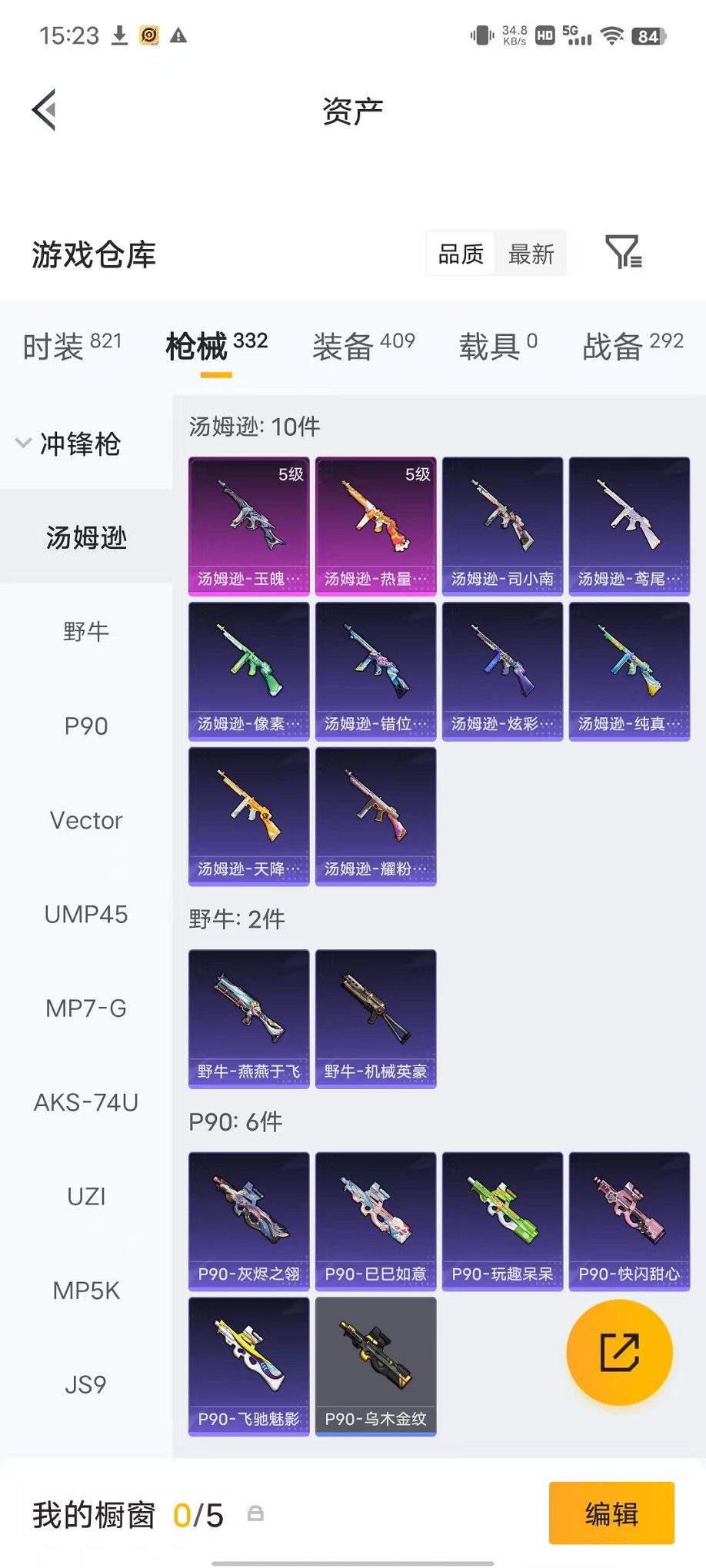706x1568 pixels.
Task: Tap the orange floating share button
Action: tap(619, 1353)
